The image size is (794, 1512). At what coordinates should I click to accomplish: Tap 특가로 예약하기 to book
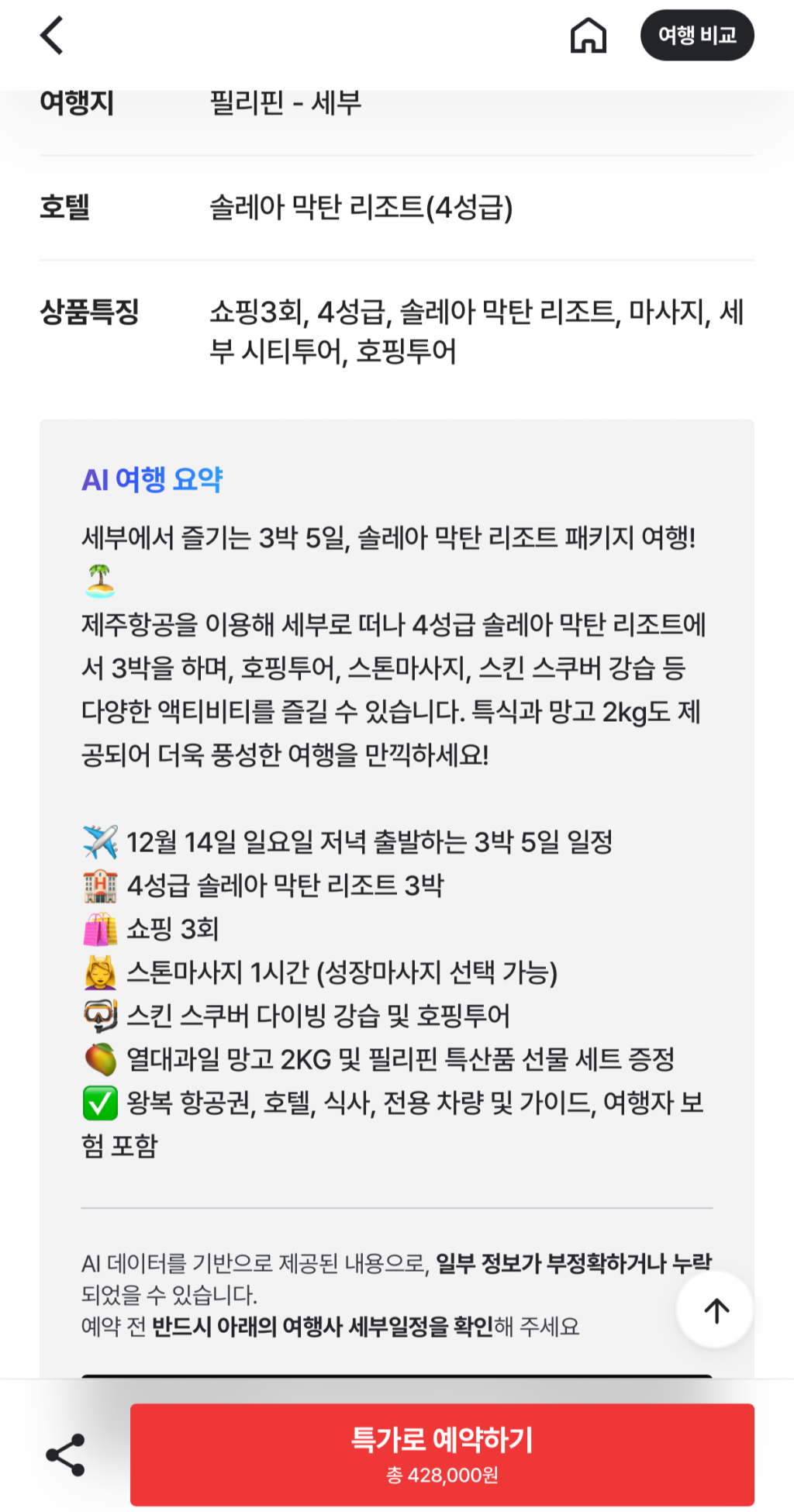(442, 1454)
